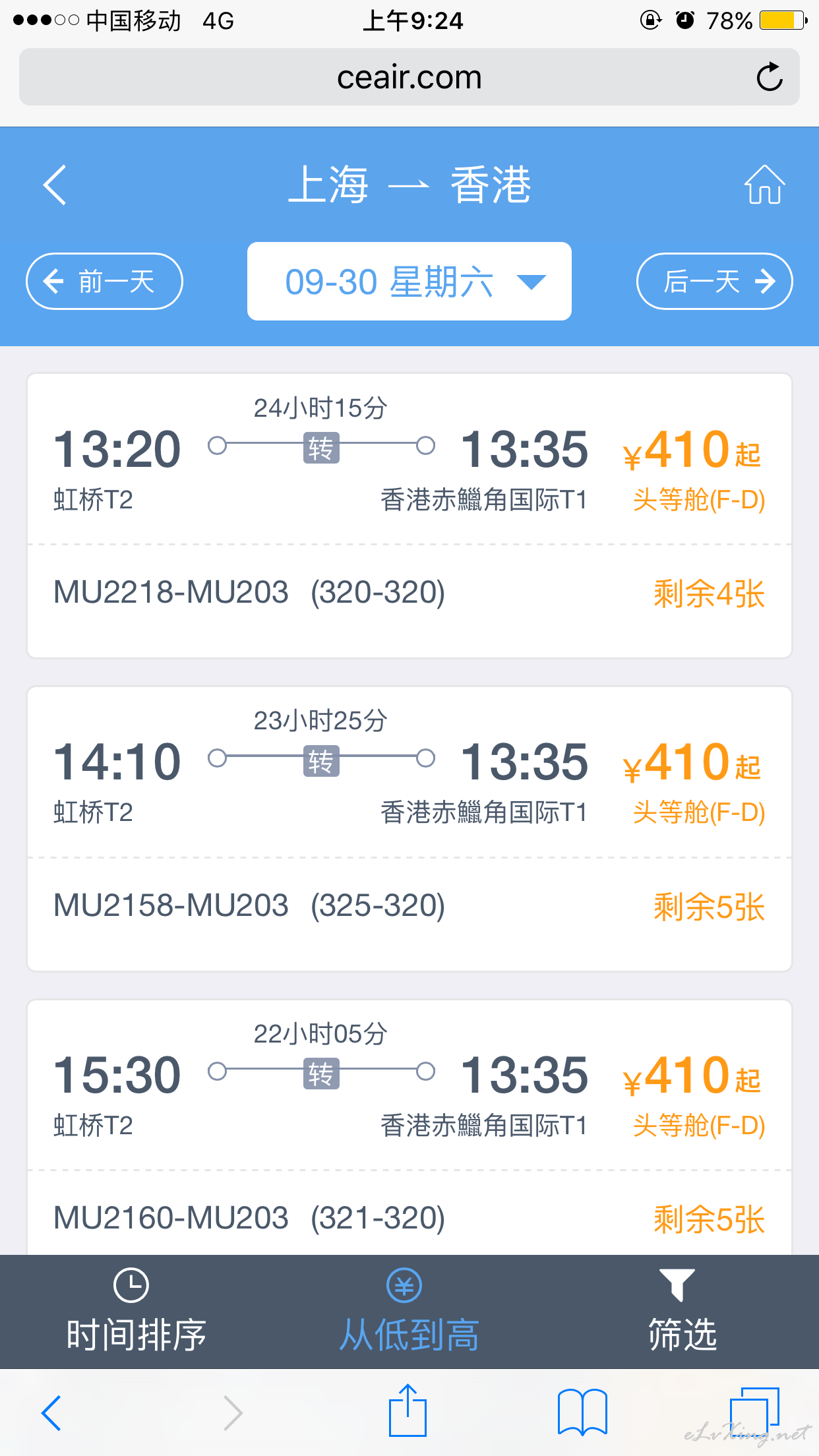Open Safari bookmarks
The height and width of the screenshot is (1456, 819).
click(582, 1412)
